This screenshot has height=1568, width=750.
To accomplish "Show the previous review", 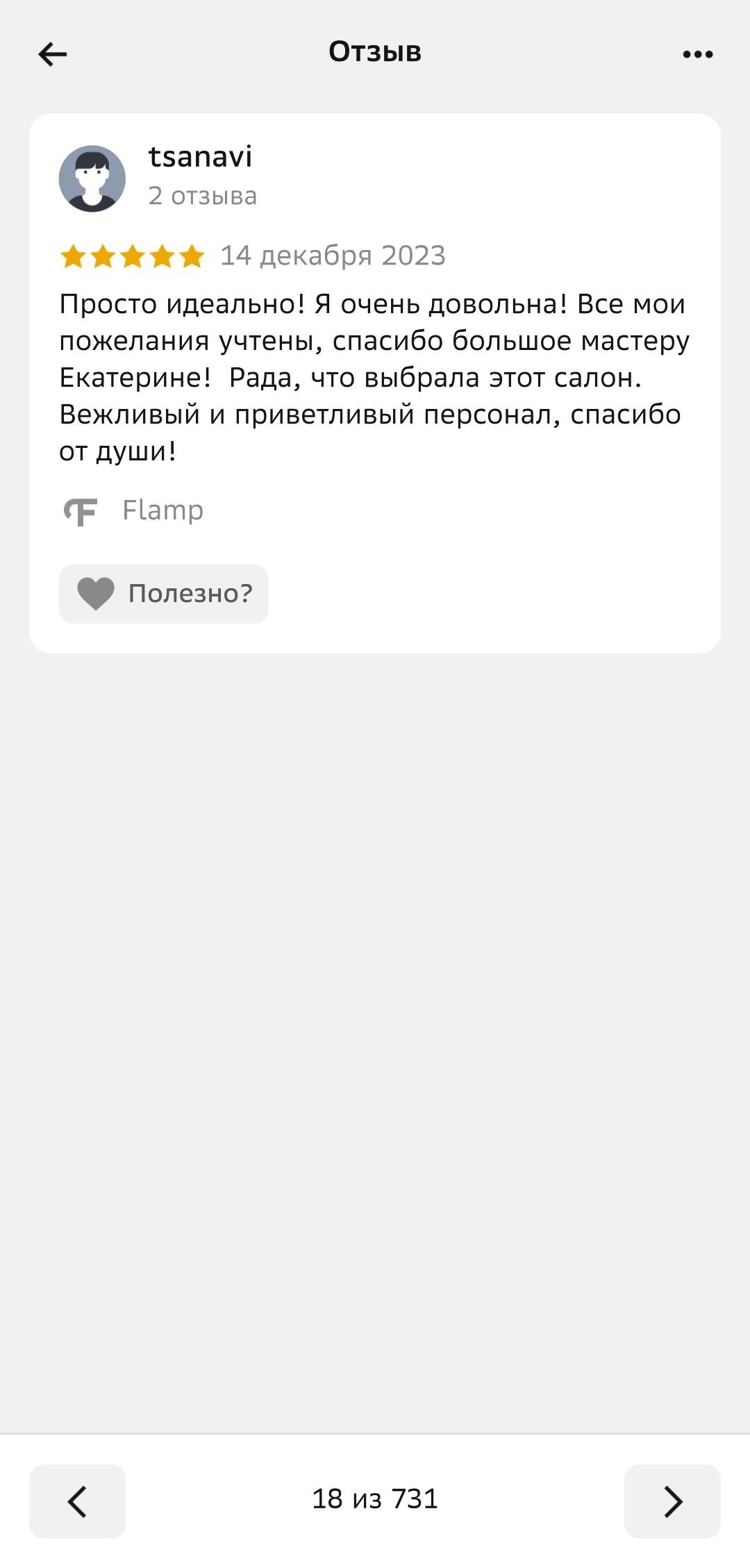I will click(77, 1501).
